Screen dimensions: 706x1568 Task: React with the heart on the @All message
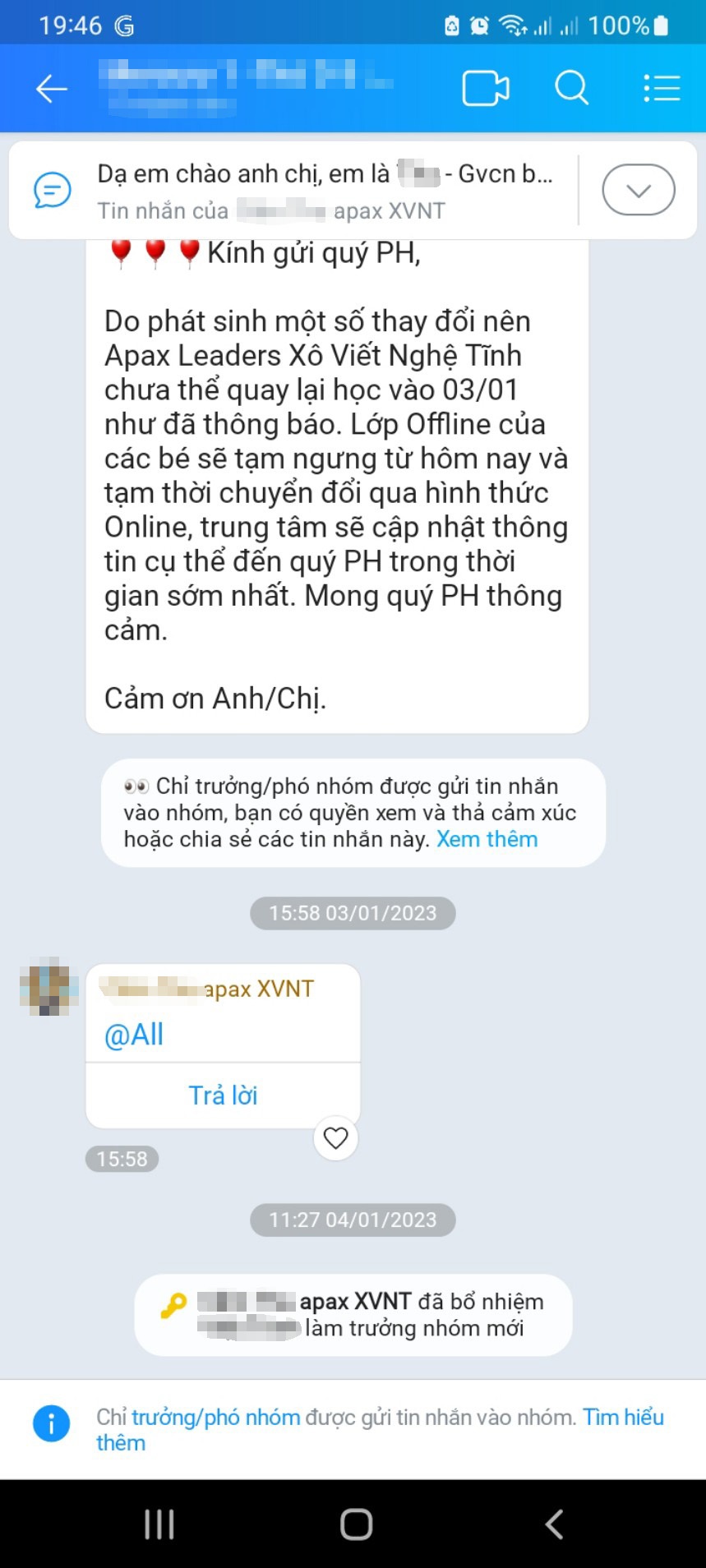(x=335, y=1138)
